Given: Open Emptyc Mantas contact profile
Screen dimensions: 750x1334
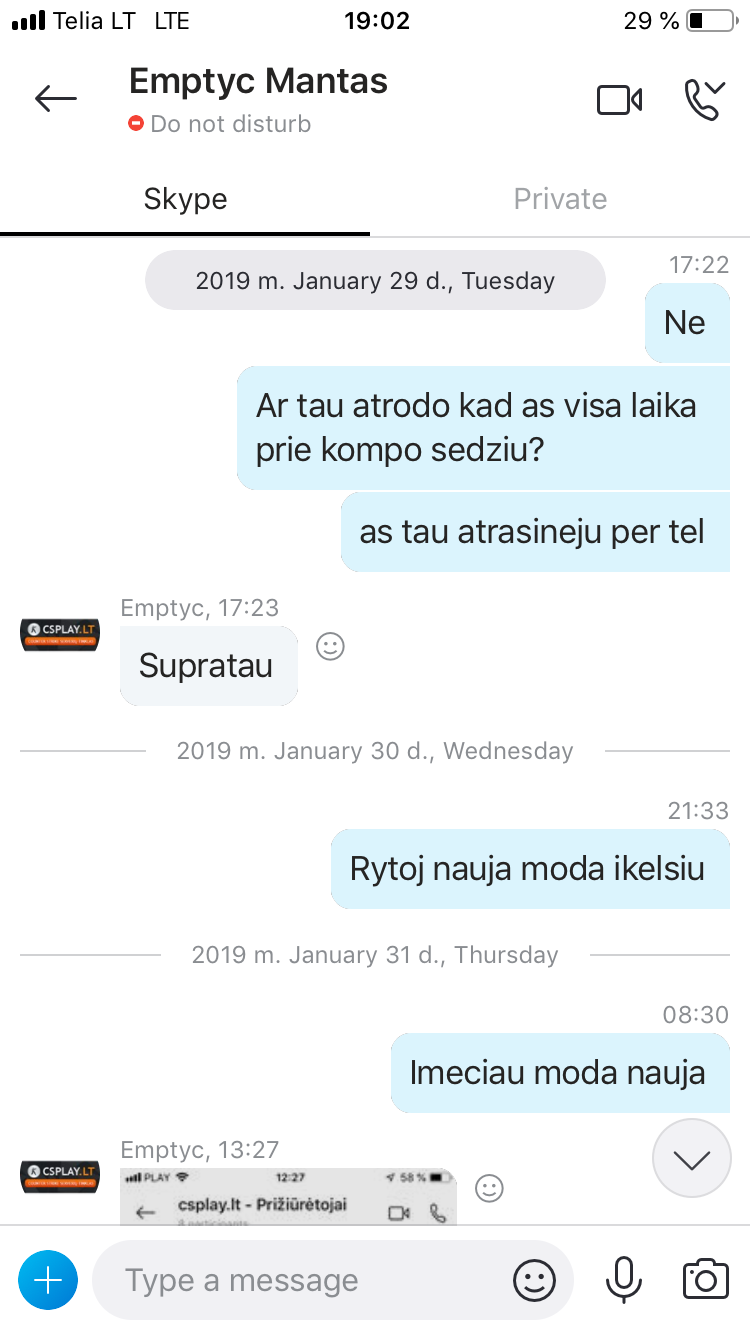Looking at the screenshot, I should [258, 81].
